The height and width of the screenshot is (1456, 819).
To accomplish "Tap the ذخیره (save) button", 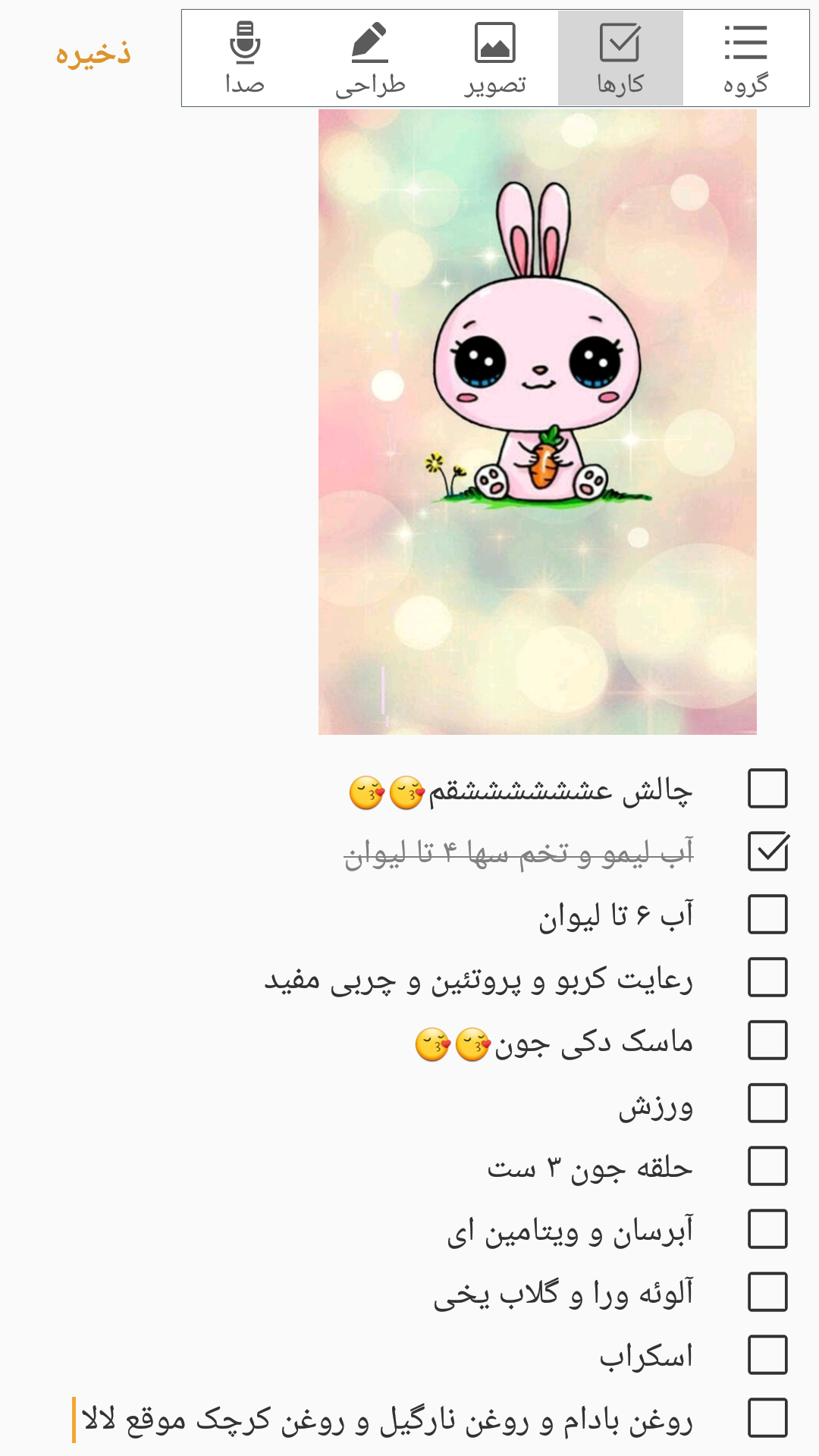I will pos(93,55).
